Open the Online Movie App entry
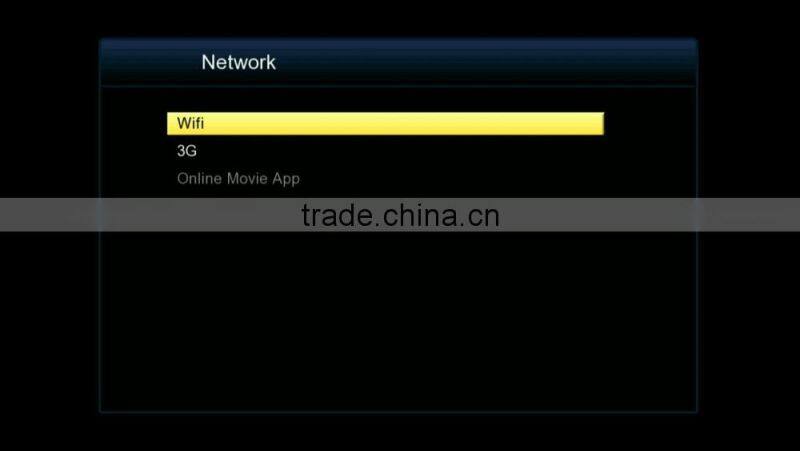This screenshot has width=800, height=451. pyautogui.click(x=238, y=179)
